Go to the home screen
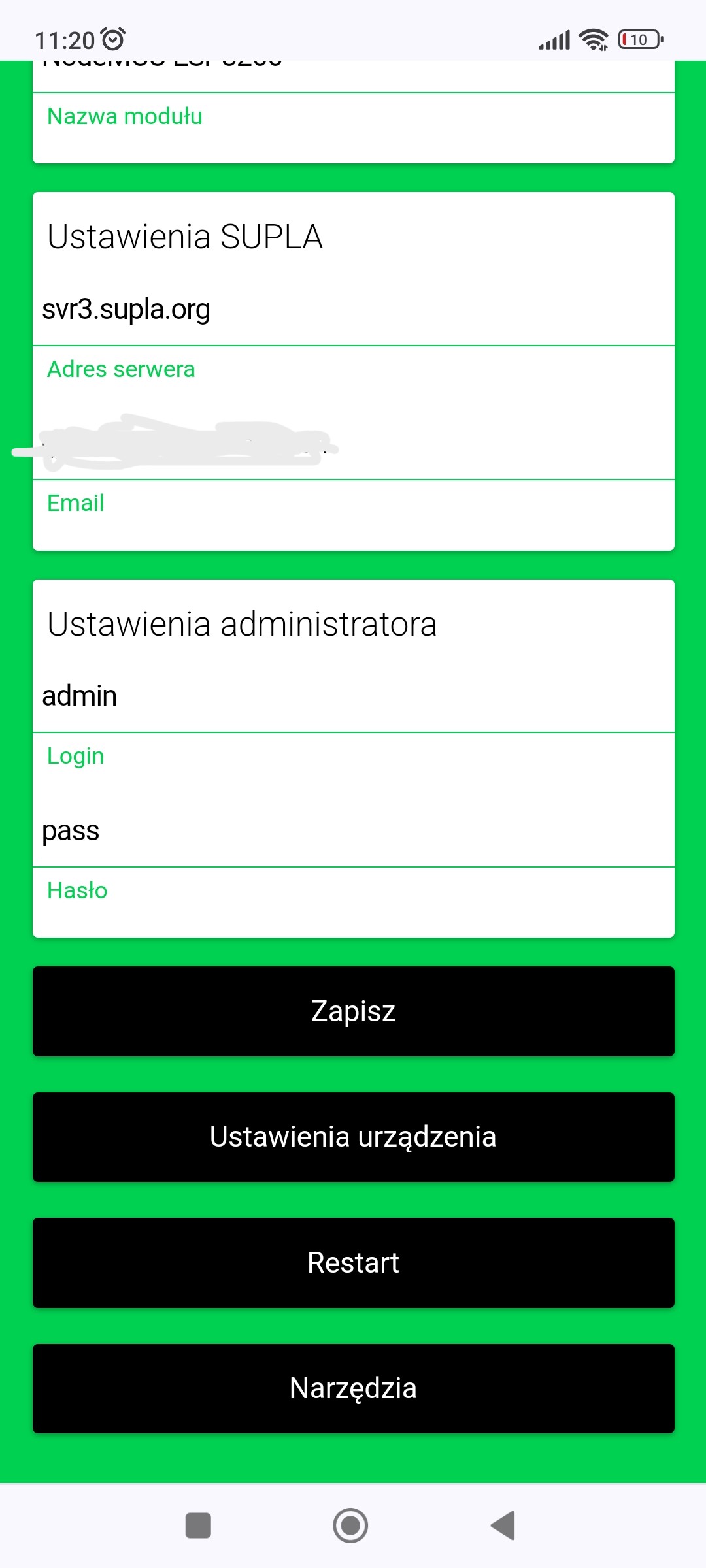The image size is (706, 1568). [x=350, y=1526]
